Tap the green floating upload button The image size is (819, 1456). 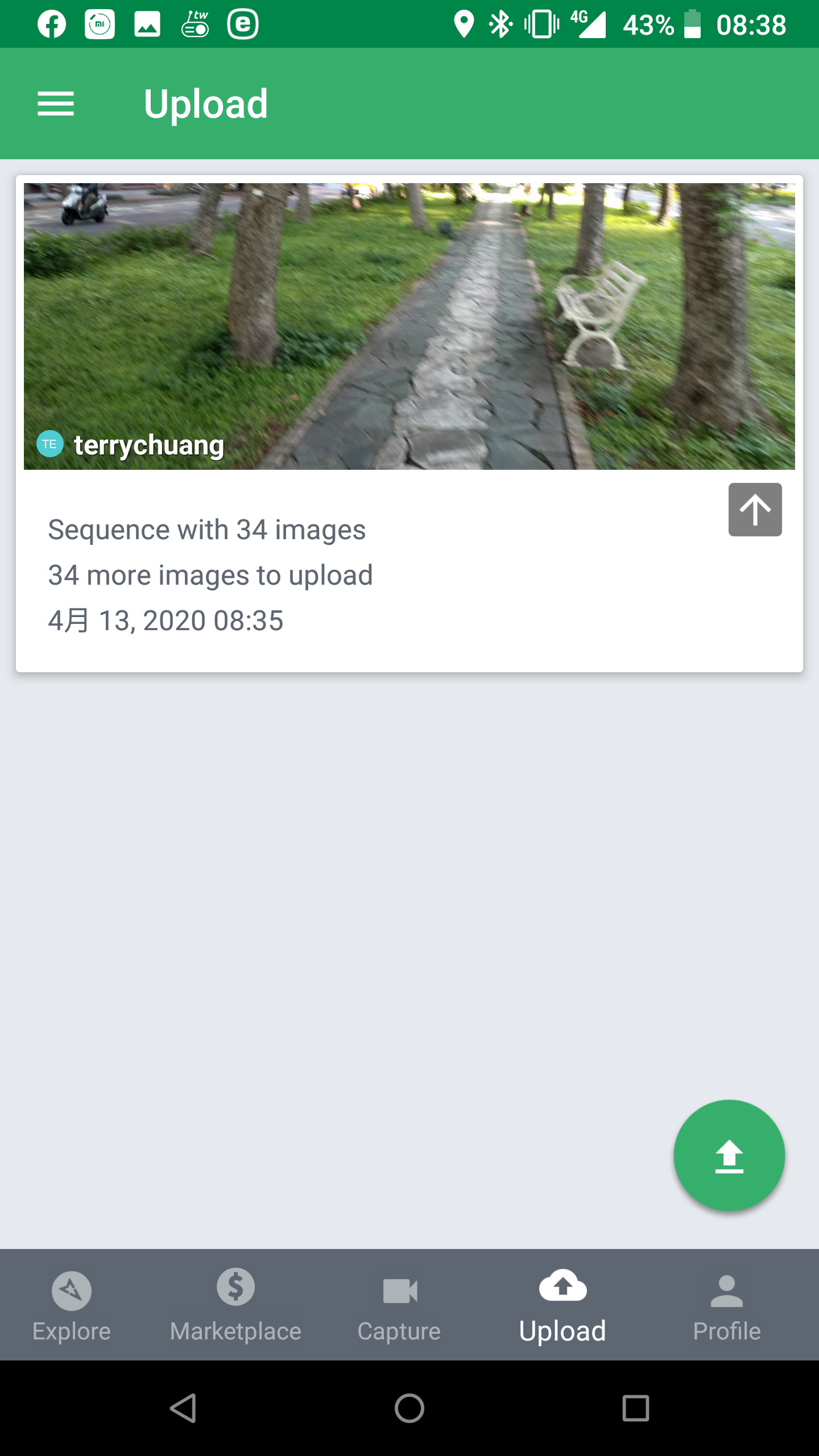coord(729,1155)
